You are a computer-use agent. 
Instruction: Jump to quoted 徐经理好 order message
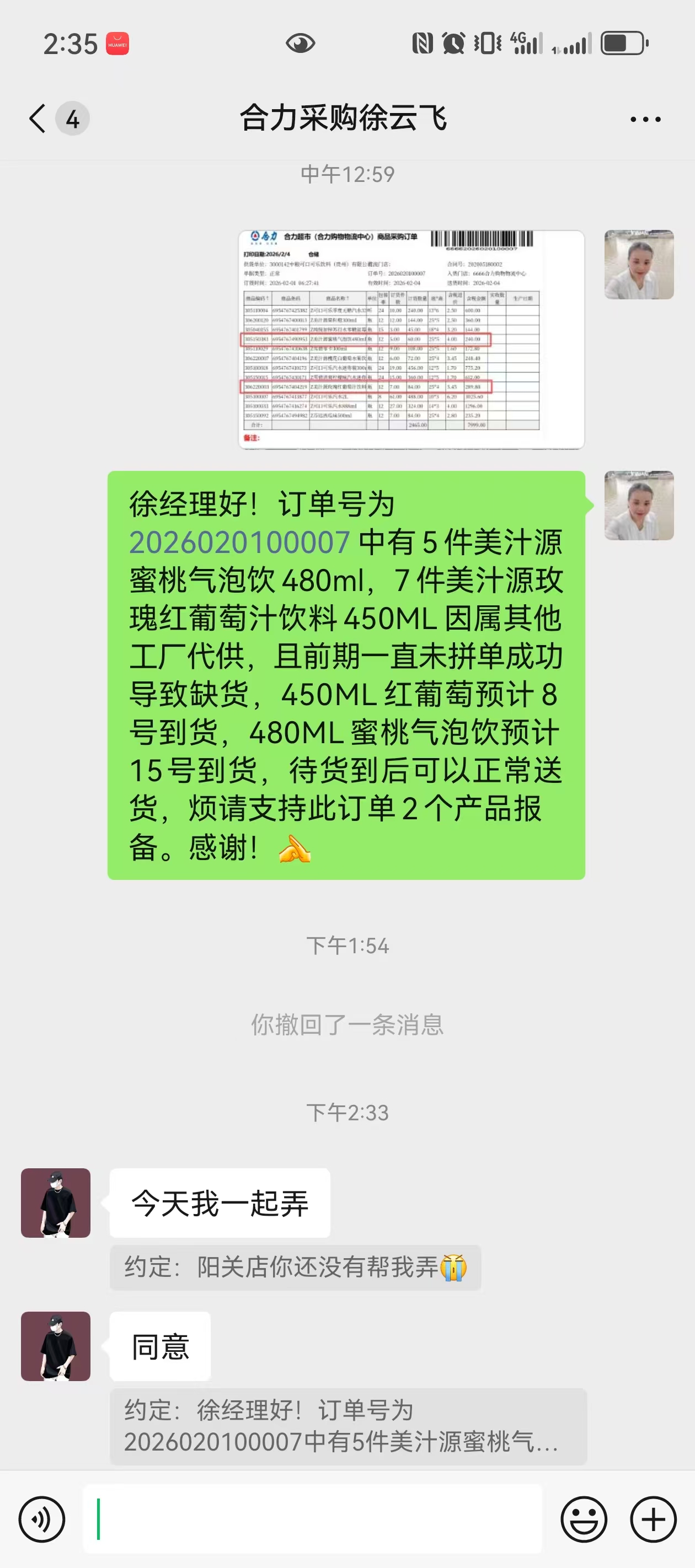(348, 1426)
